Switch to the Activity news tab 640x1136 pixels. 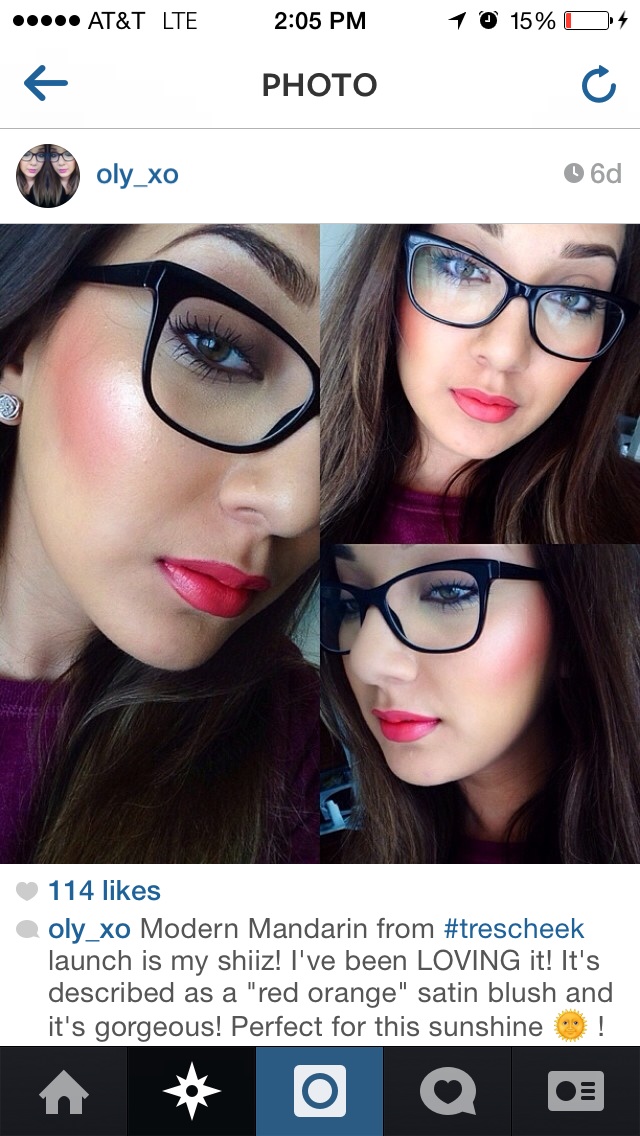(447, 1091)
